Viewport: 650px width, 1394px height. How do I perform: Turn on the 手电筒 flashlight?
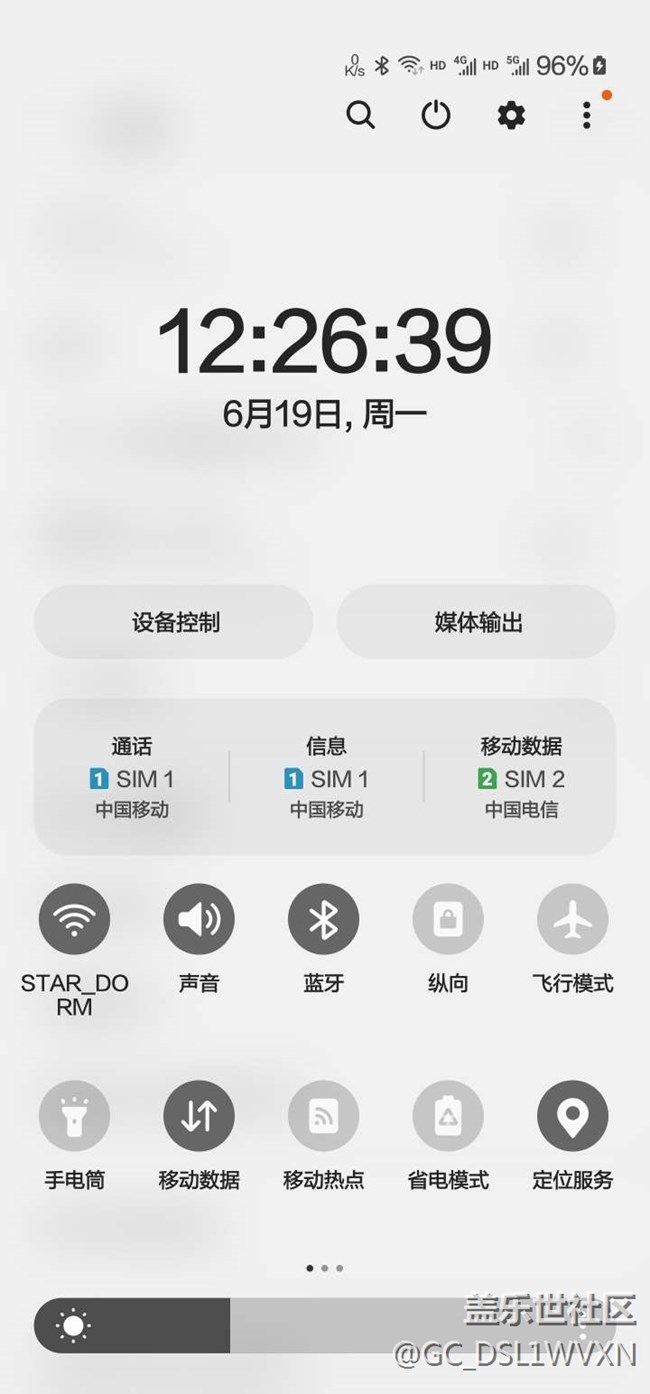point(74,1116)
